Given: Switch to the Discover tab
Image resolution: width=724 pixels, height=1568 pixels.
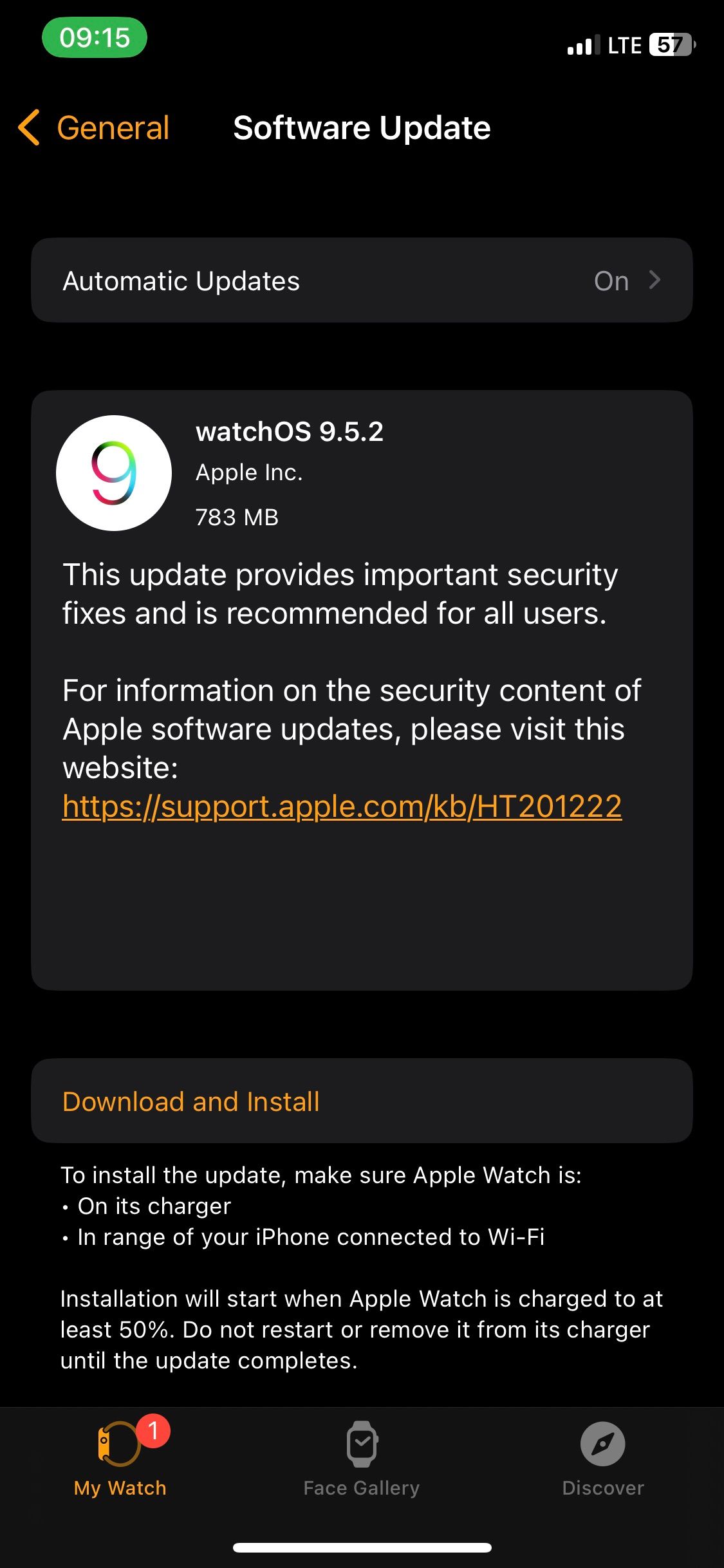Looking at the screenshot, I should (602, 1459).
